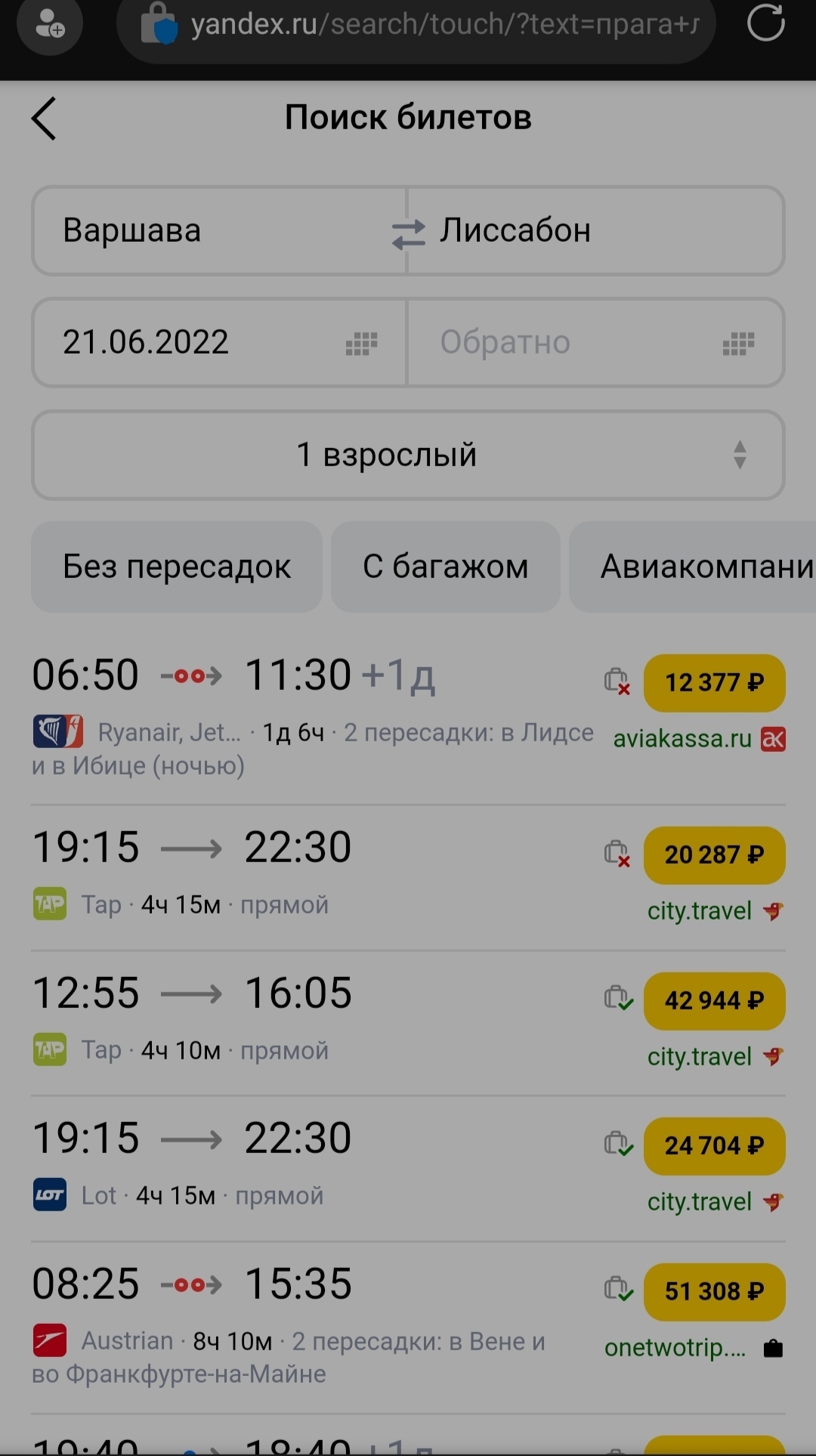Apply the С багажом filter
Viewport: 816px width, 1456px height.
(x=446, y=567)
